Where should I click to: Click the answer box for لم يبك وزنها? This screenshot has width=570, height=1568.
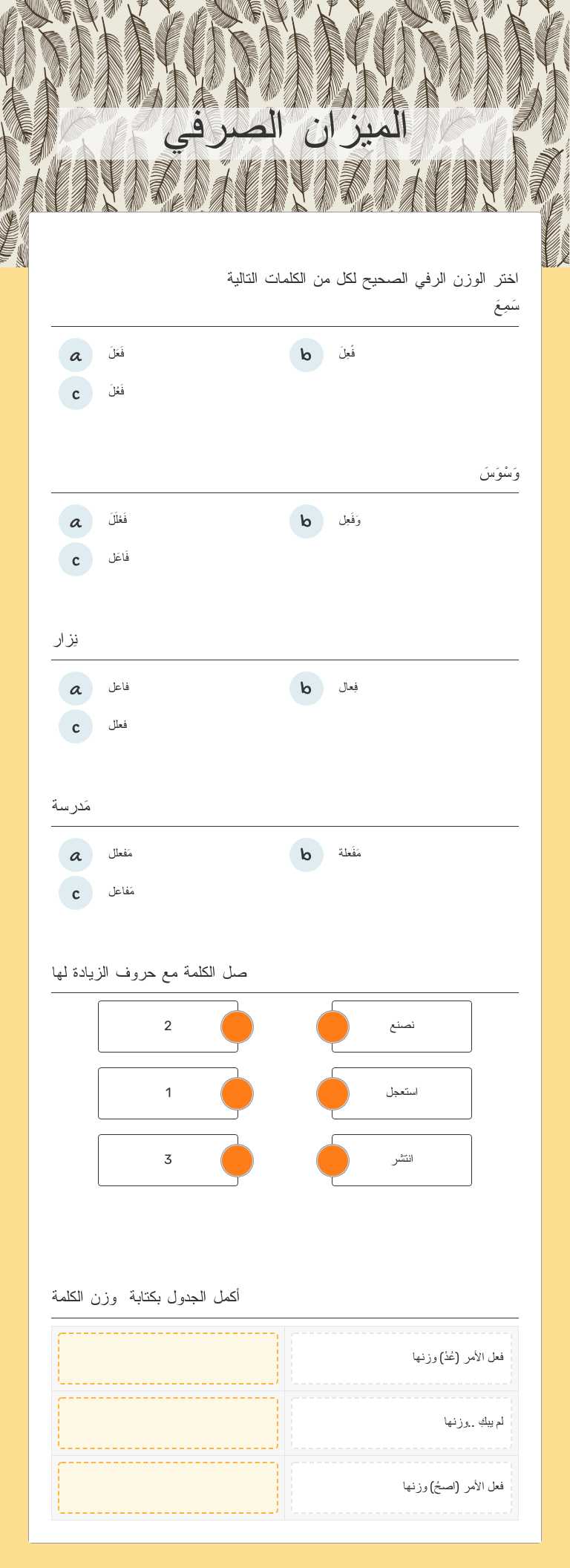(168, 1422)
